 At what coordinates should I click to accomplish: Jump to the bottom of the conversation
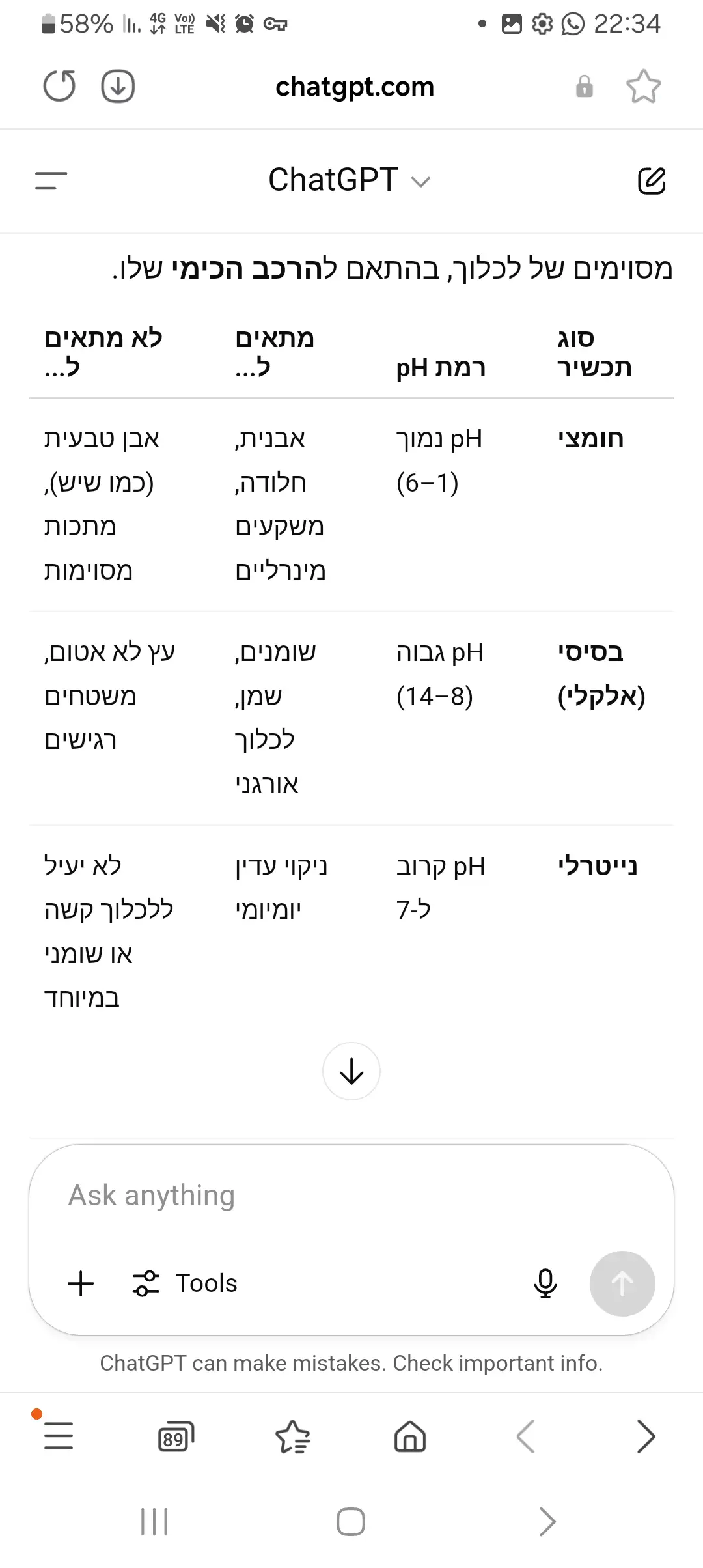pos(351,1071)
